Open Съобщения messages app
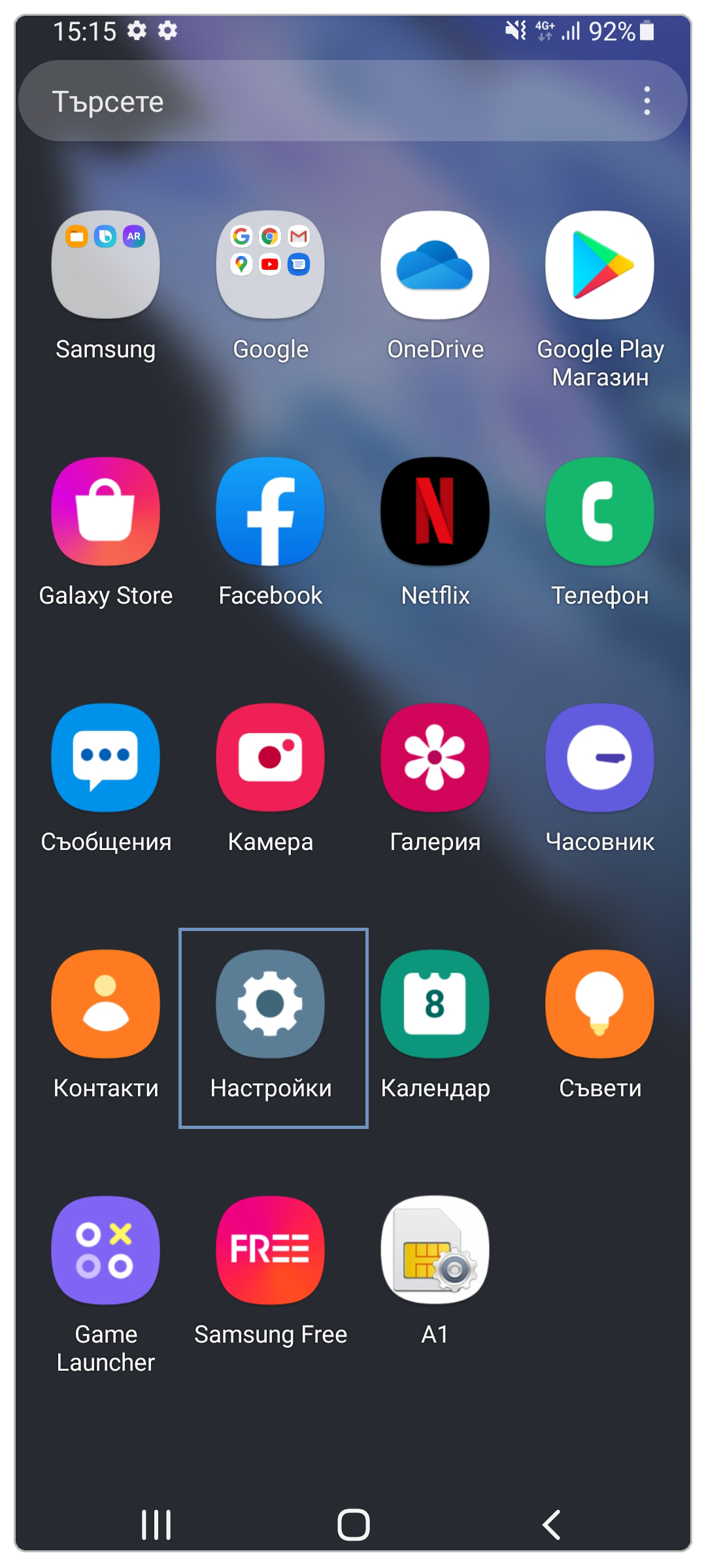Viewport: 706px width, 1568px height. coord(105,757)
